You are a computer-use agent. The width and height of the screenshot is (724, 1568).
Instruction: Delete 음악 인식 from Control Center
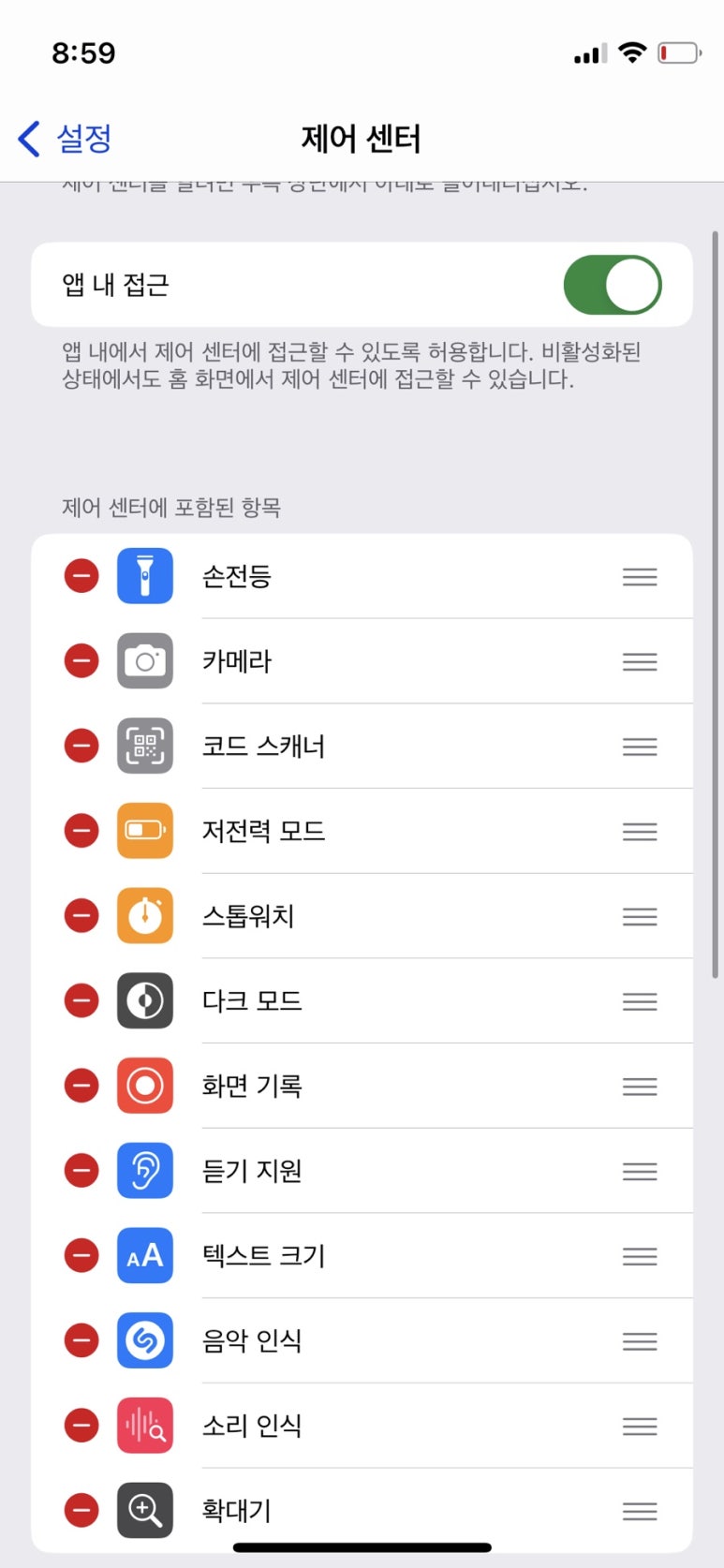pos(81,1340)
